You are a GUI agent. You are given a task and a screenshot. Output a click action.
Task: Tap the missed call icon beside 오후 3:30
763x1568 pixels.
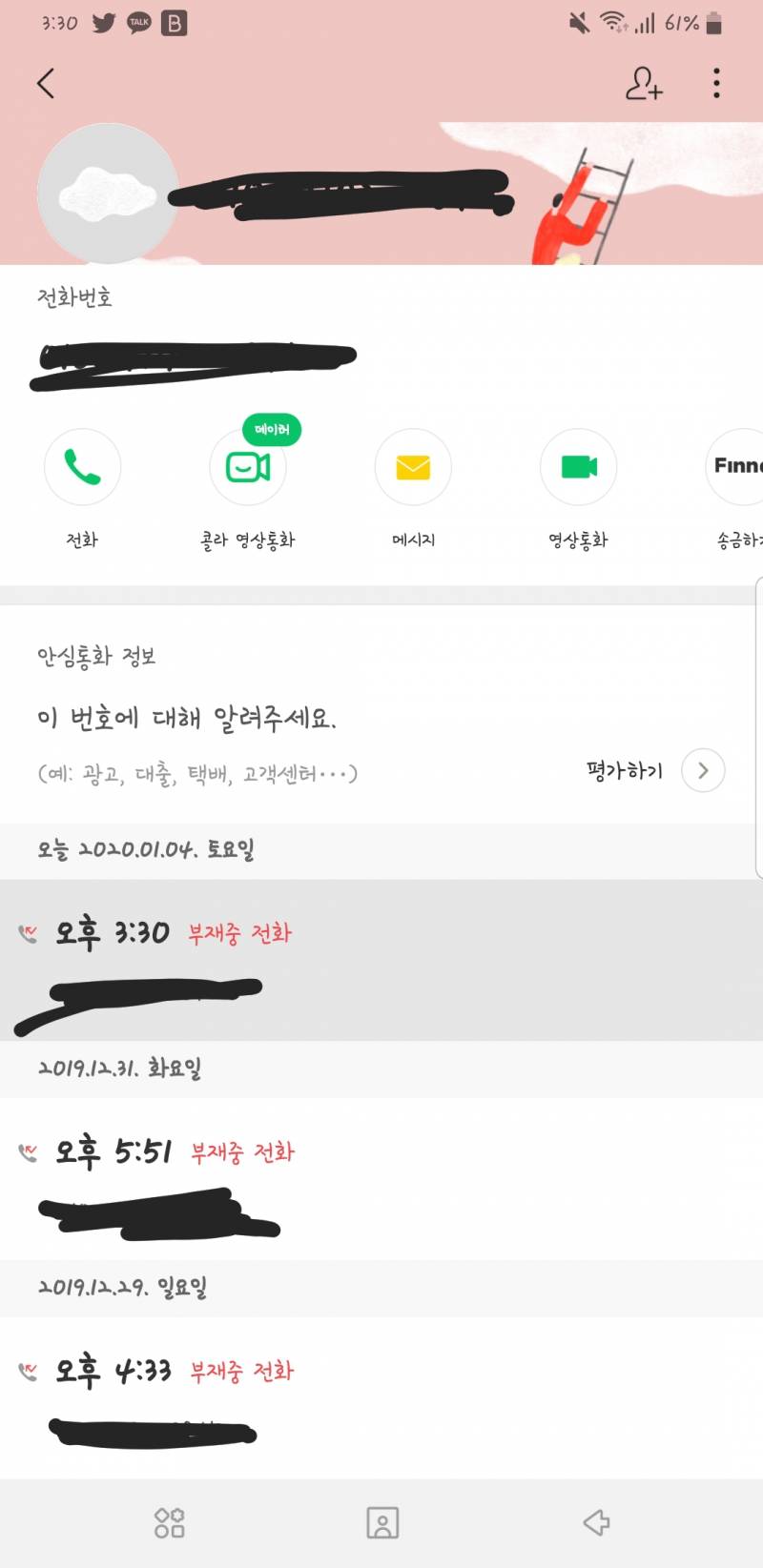[29, 932]
